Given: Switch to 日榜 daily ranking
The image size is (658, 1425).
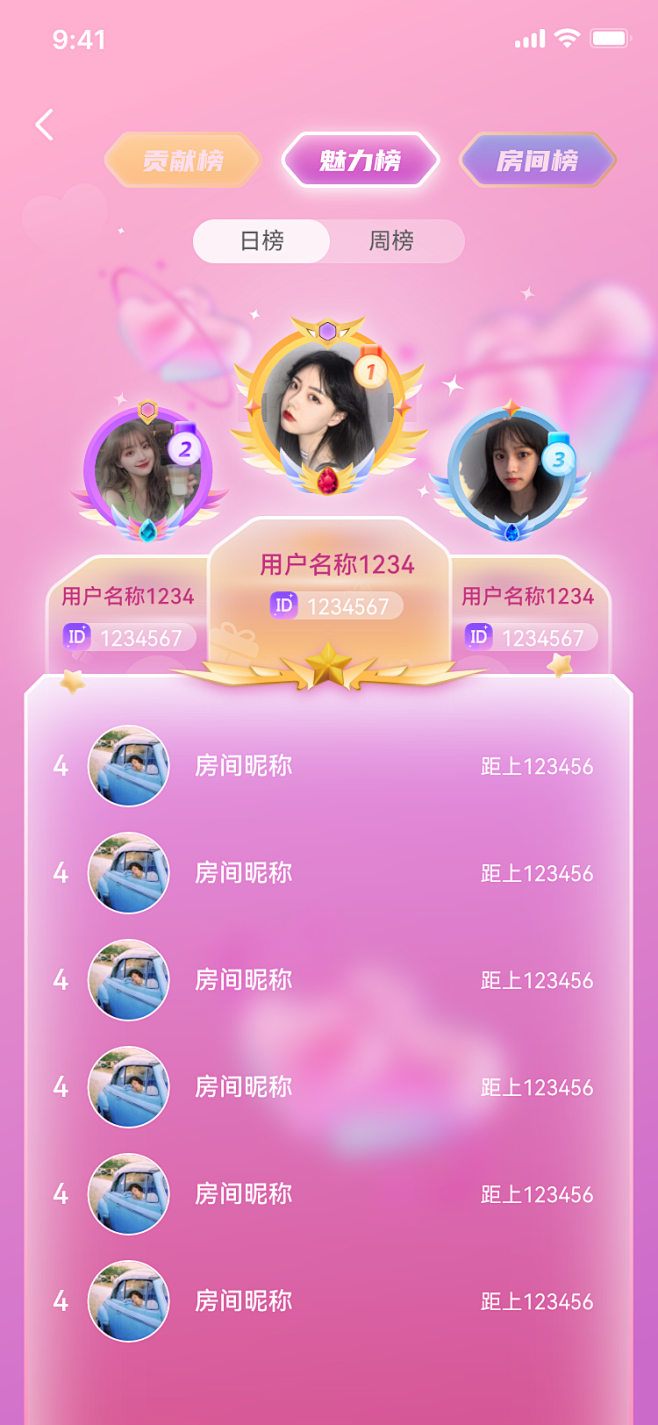Looking at the screenshot, I should (262, 241).
